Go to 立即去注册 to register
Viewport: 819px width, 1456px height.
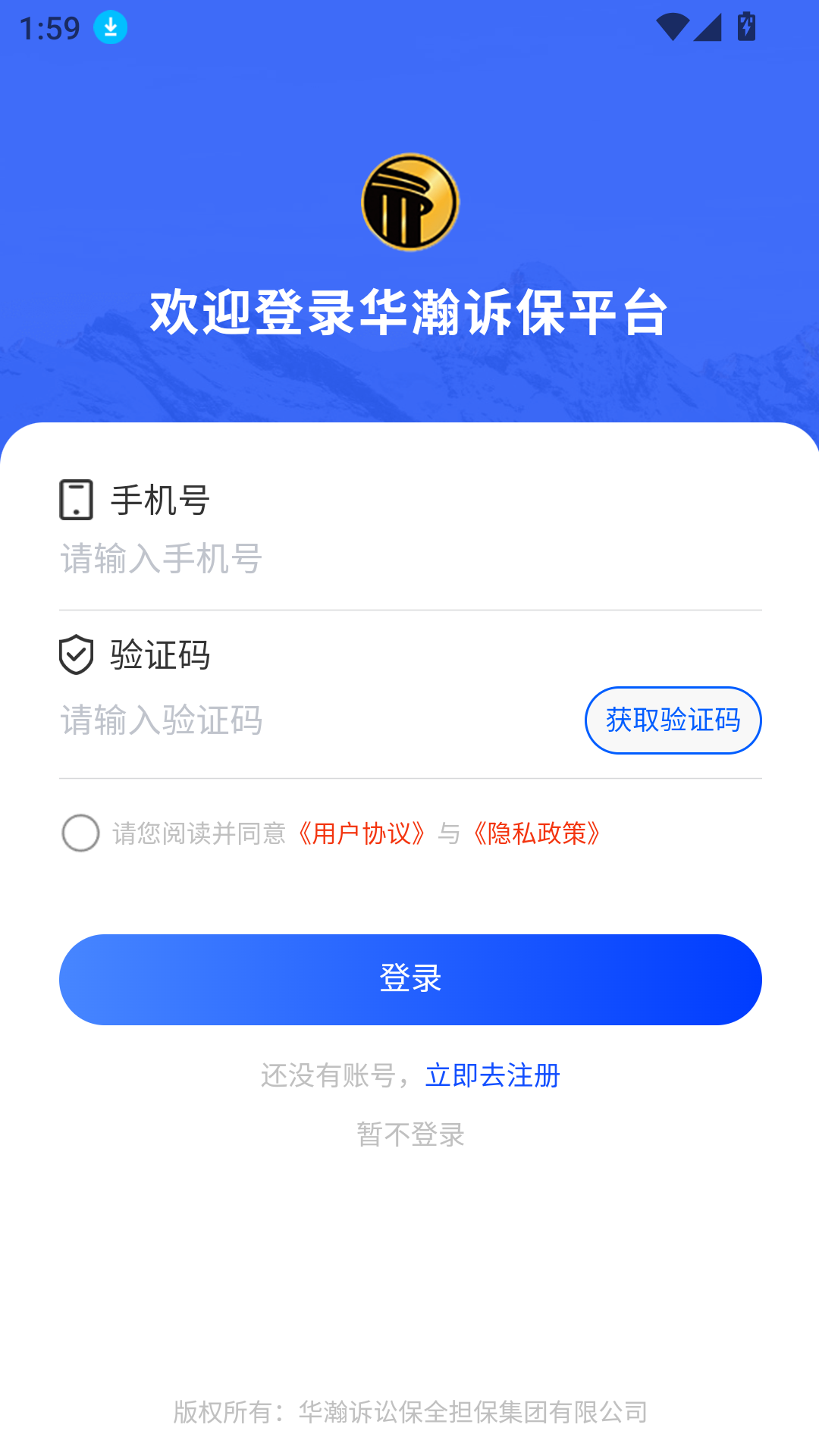493,1075
